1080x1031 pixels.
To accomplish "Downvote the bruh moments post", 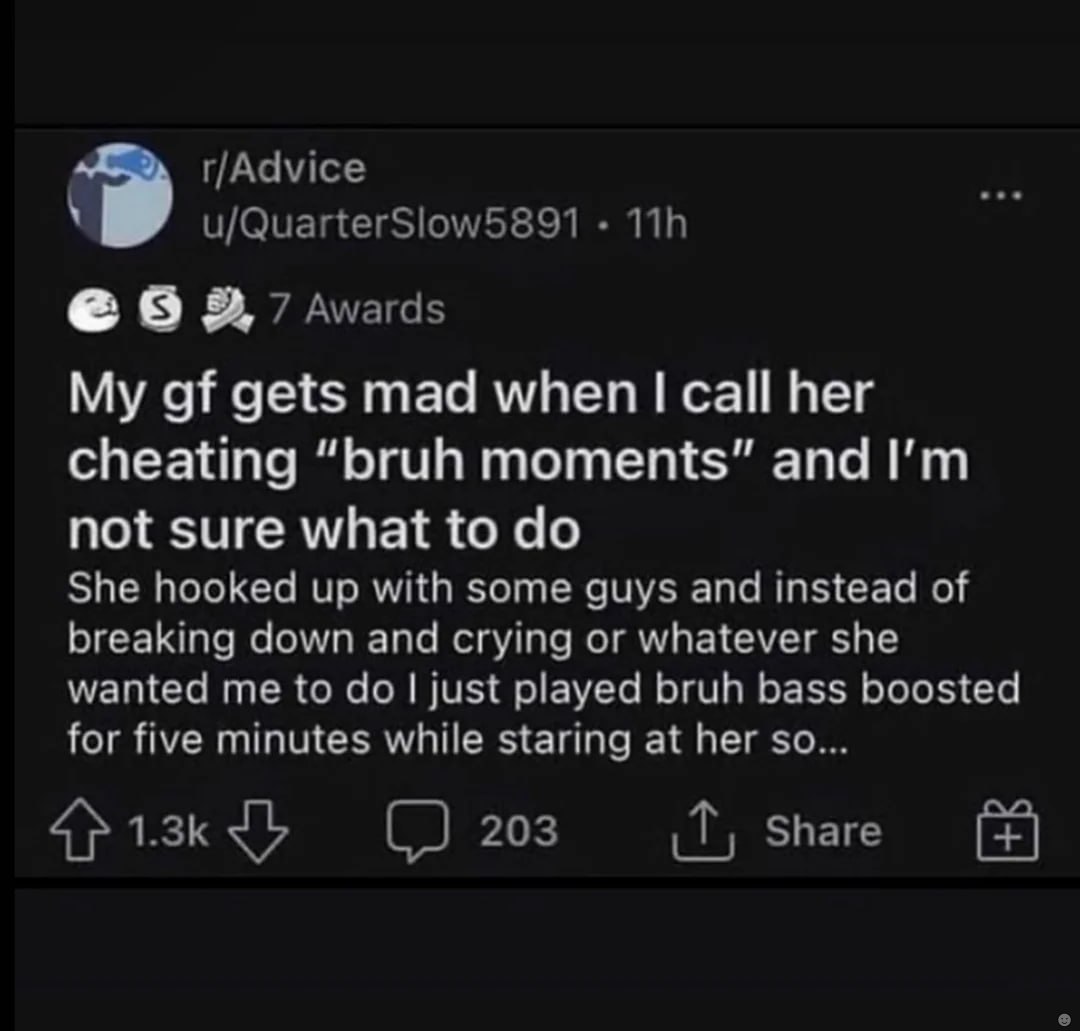I will click(259, 830).
